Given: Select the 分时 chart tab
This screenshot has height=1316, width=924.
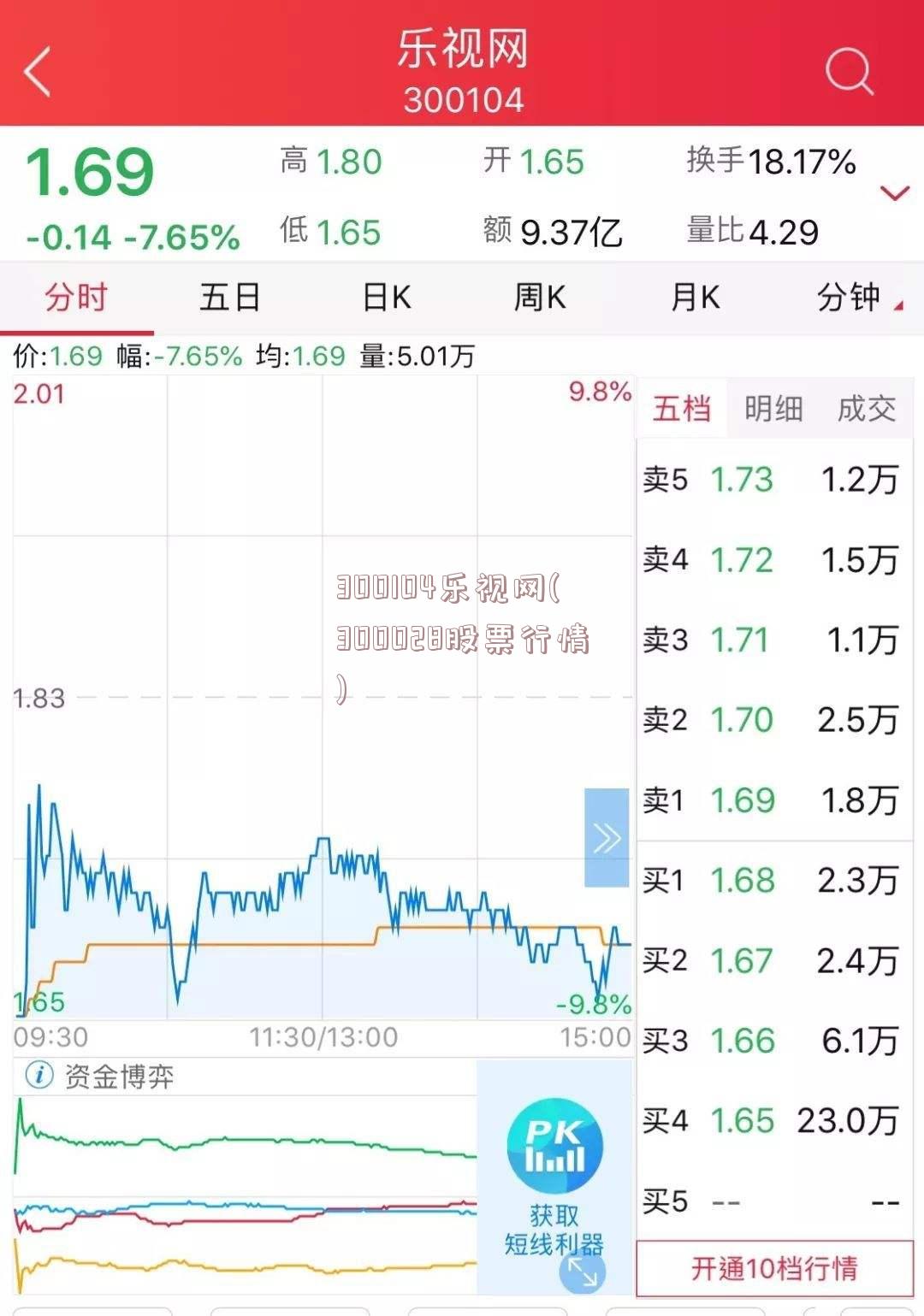Looking at the screenshot, I should [76, 298].
